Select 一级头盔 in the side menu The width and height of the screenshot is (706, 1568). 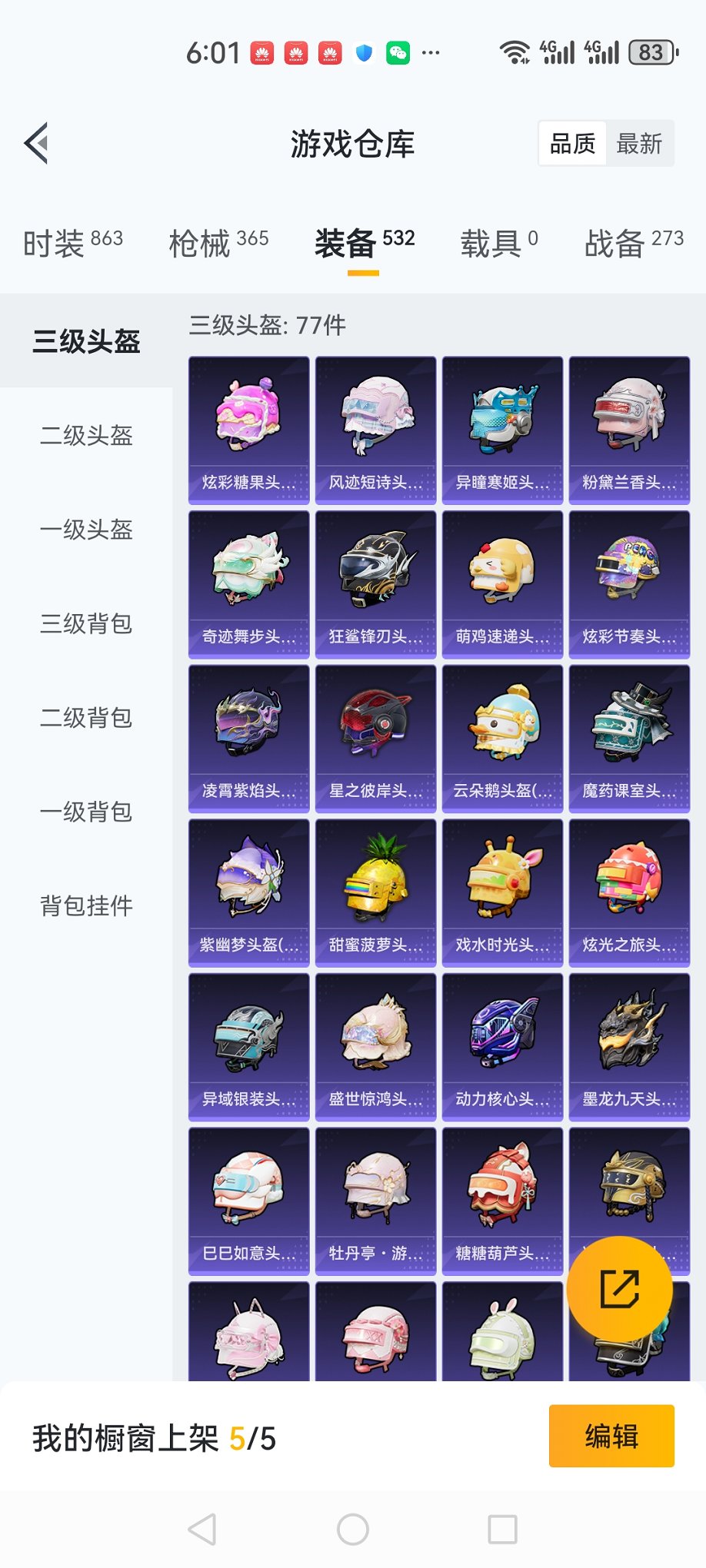pyautogui.click(x=86, y=530)
